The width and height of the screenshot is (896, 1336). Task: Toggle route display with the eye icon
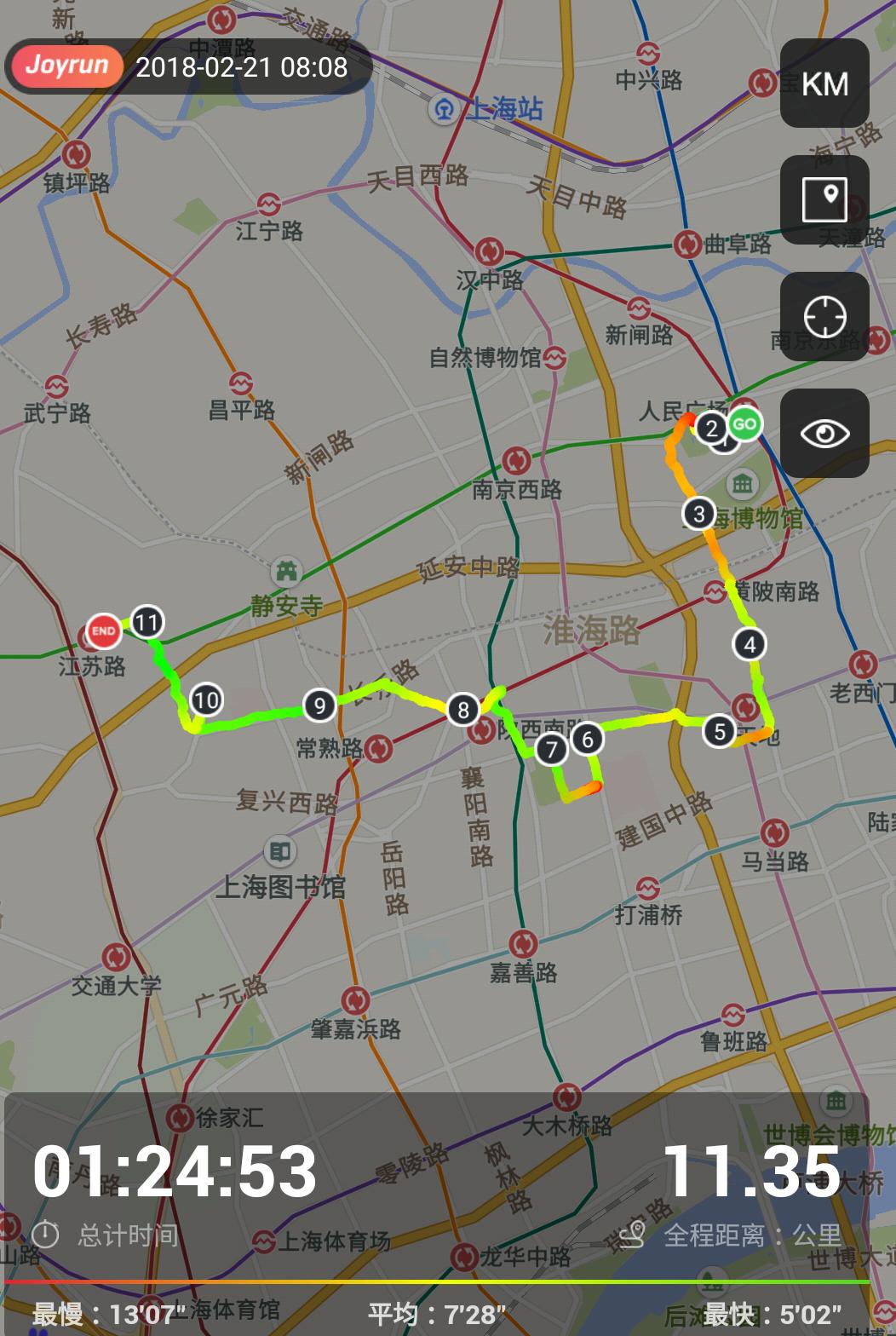pyautogui.click(x=824, y=434)
